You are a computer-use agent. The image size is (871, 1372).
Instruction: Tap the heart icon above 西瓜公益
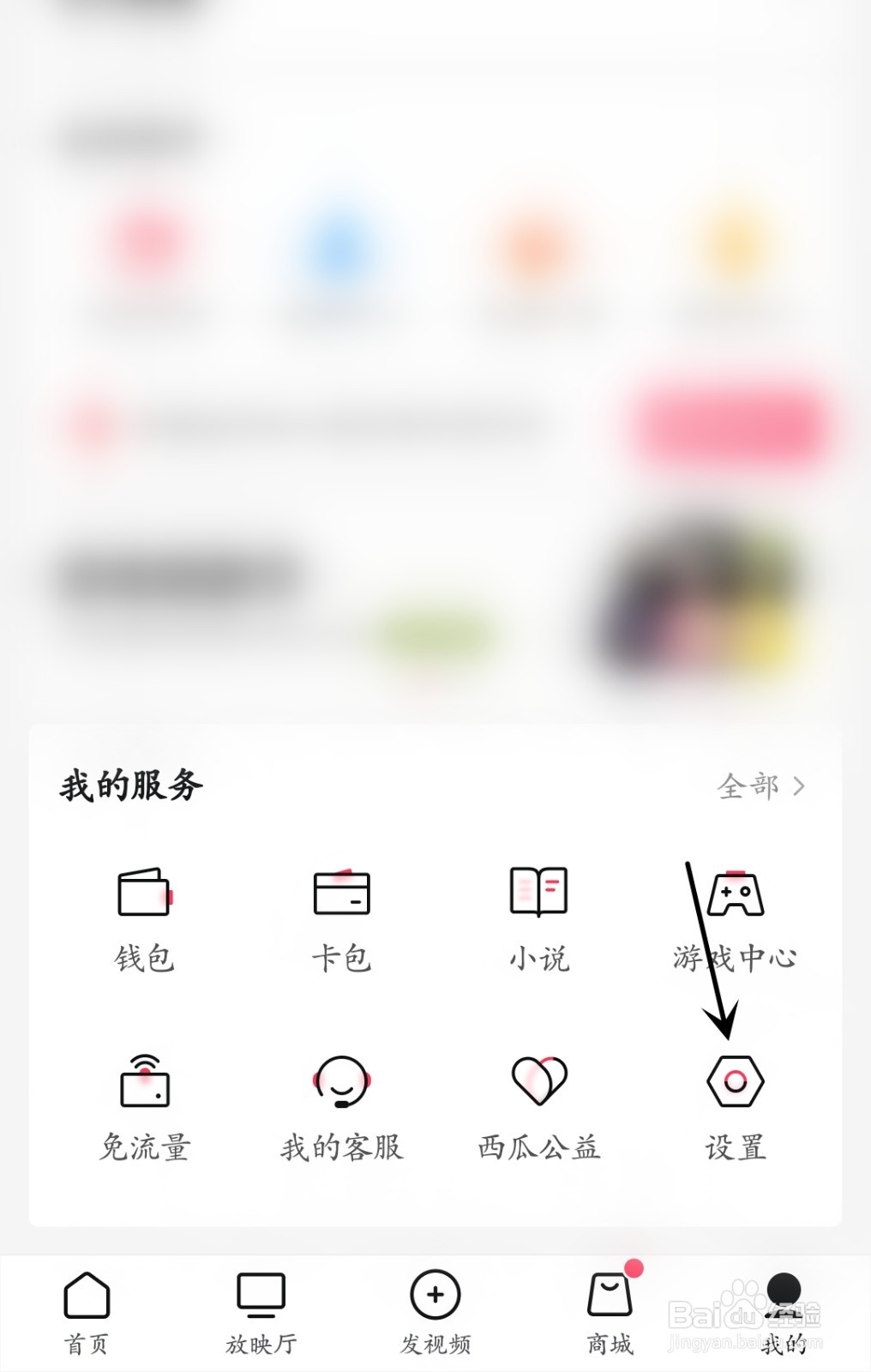[x=538, y=1082]
